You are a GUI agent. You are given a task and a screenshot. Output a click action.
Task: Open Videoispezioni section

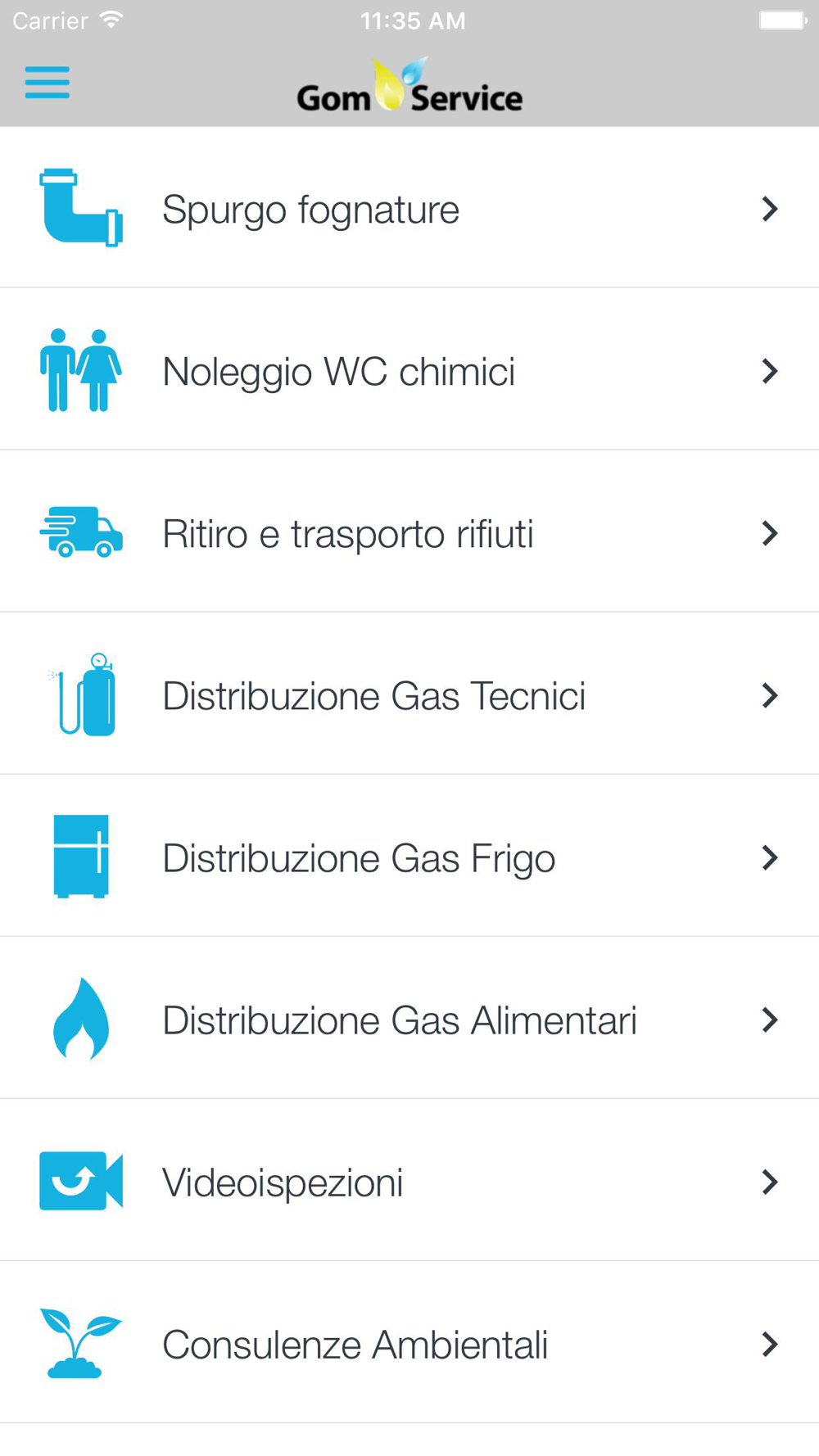409,1180
